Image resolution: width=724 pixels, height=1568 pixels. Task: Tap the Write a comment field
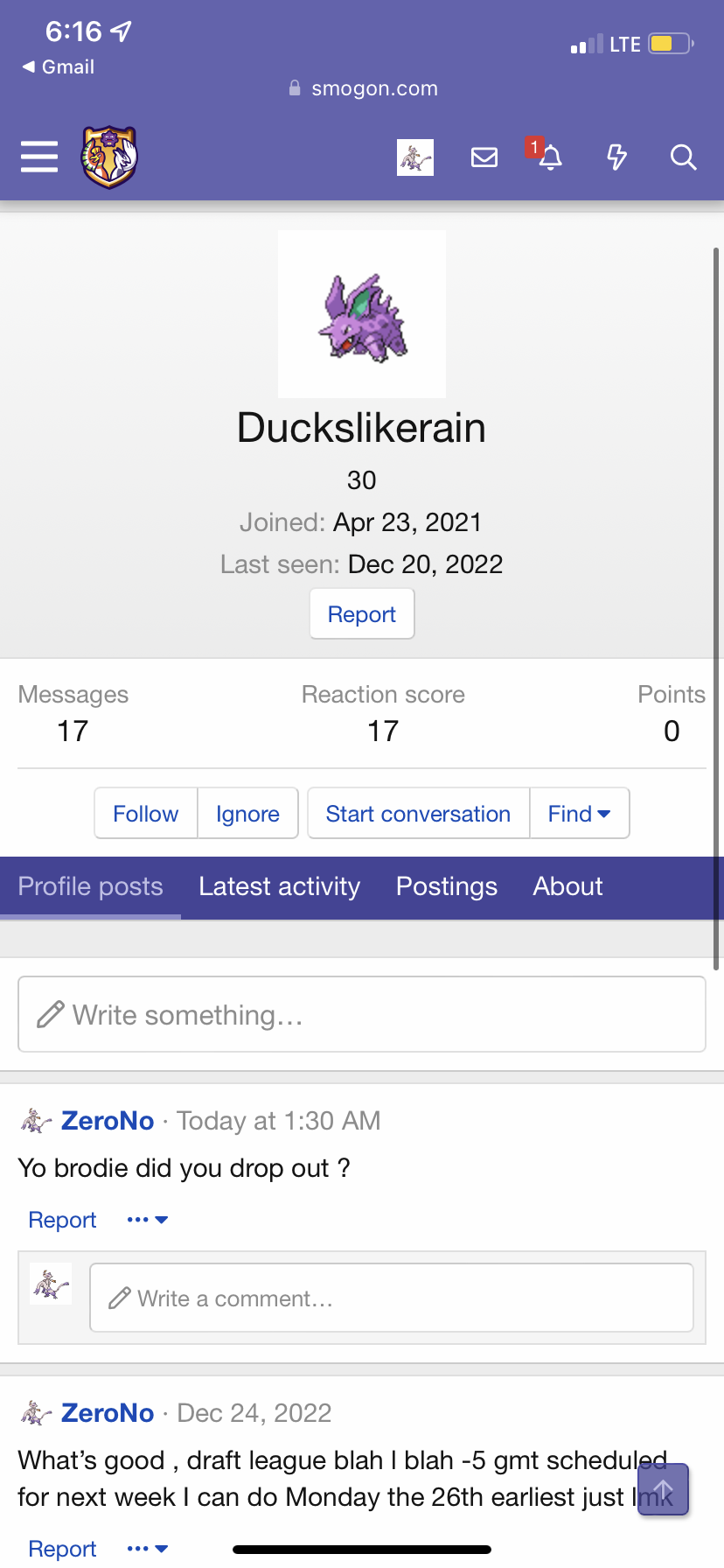click(392, 1298)
